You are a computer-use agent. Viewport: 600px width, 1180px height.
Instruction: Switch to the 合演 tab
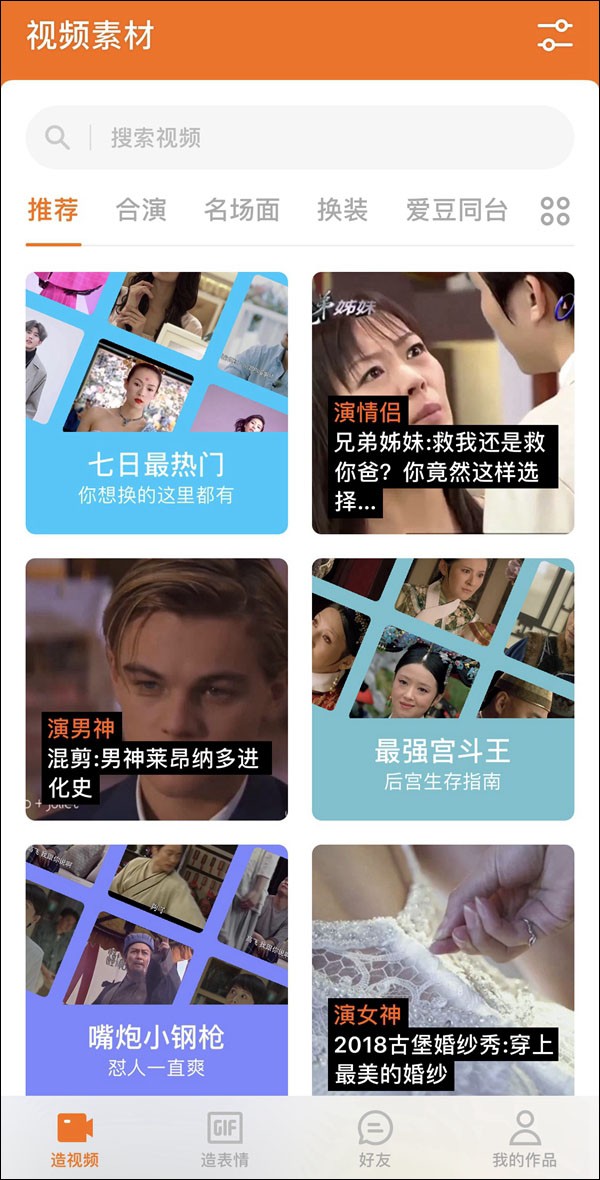(141, 210)
